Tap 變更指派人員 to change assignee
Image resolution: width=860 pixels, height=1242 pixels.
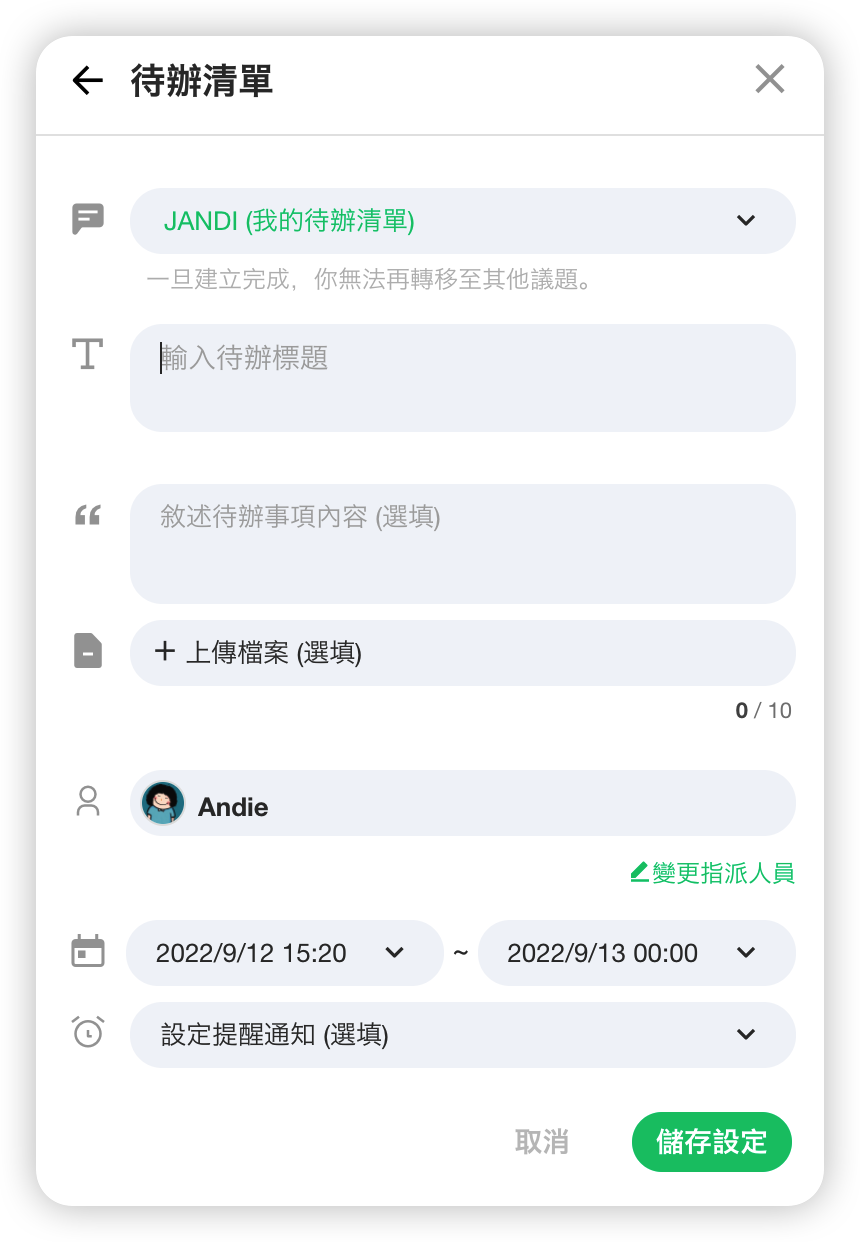(x=713, y=873)
